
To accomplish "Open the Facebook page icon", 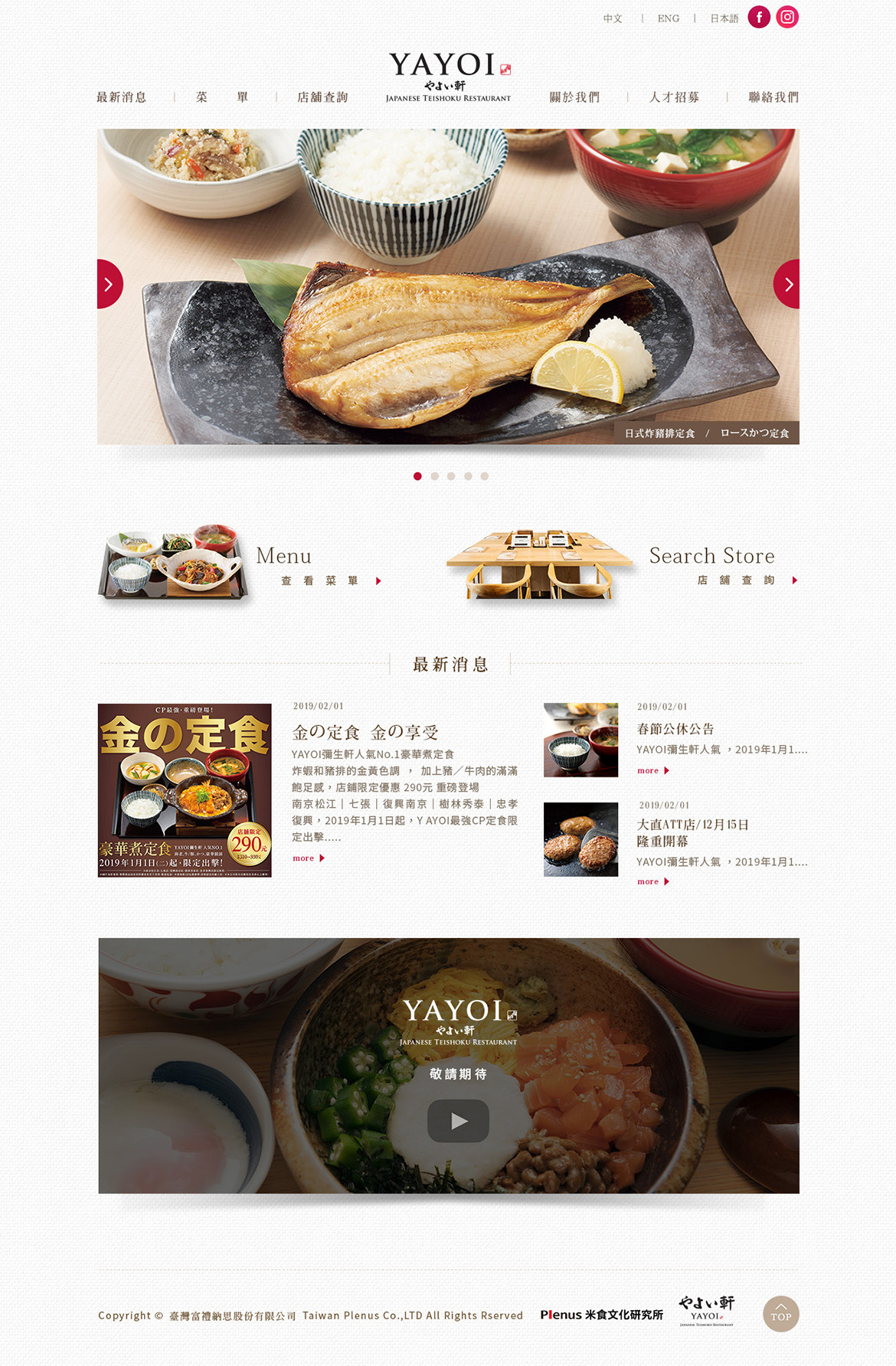I will pos(758,17).
